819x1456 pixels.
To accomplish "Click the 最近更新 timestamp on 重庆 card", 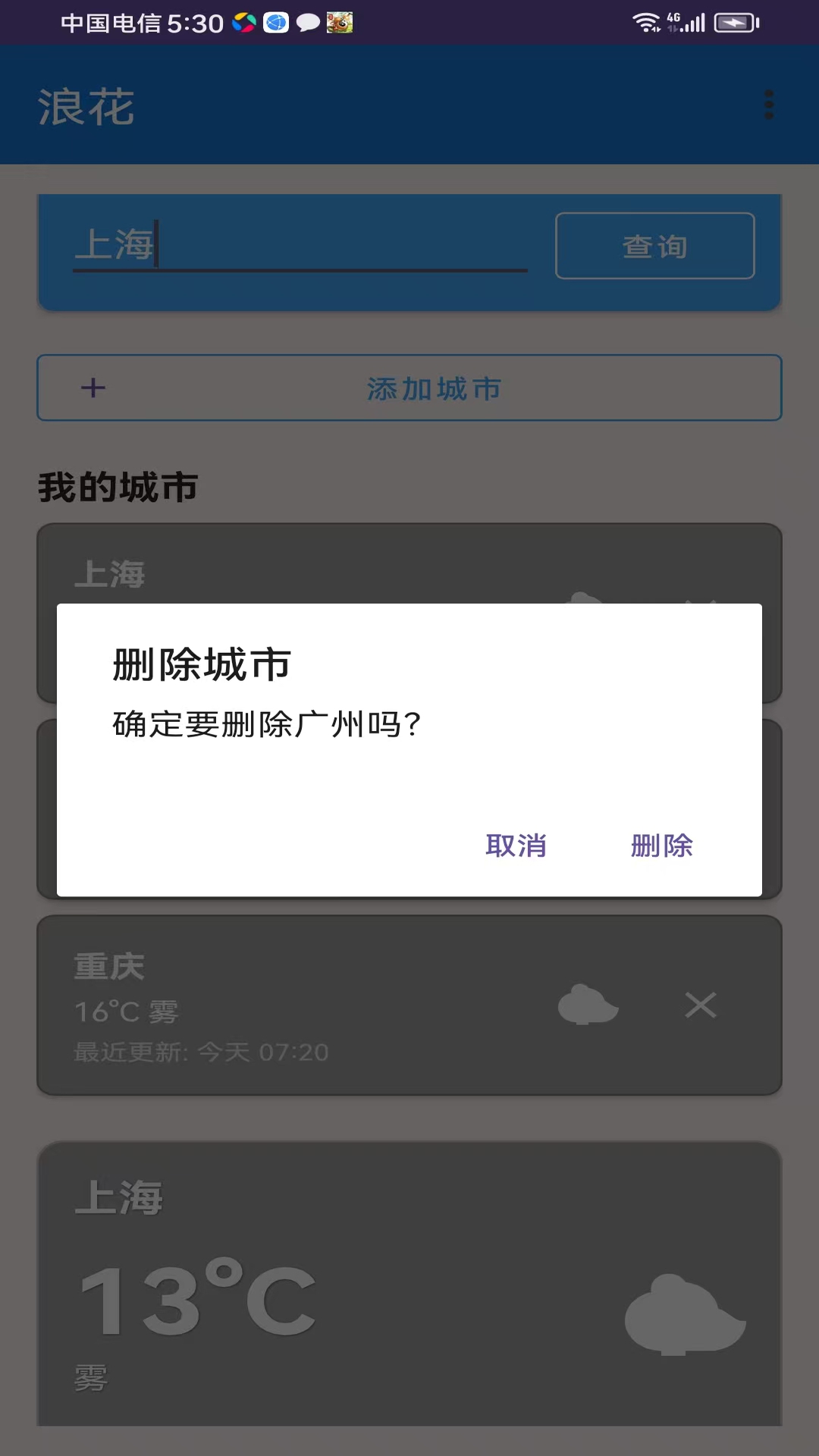I will coord(199,1052).
